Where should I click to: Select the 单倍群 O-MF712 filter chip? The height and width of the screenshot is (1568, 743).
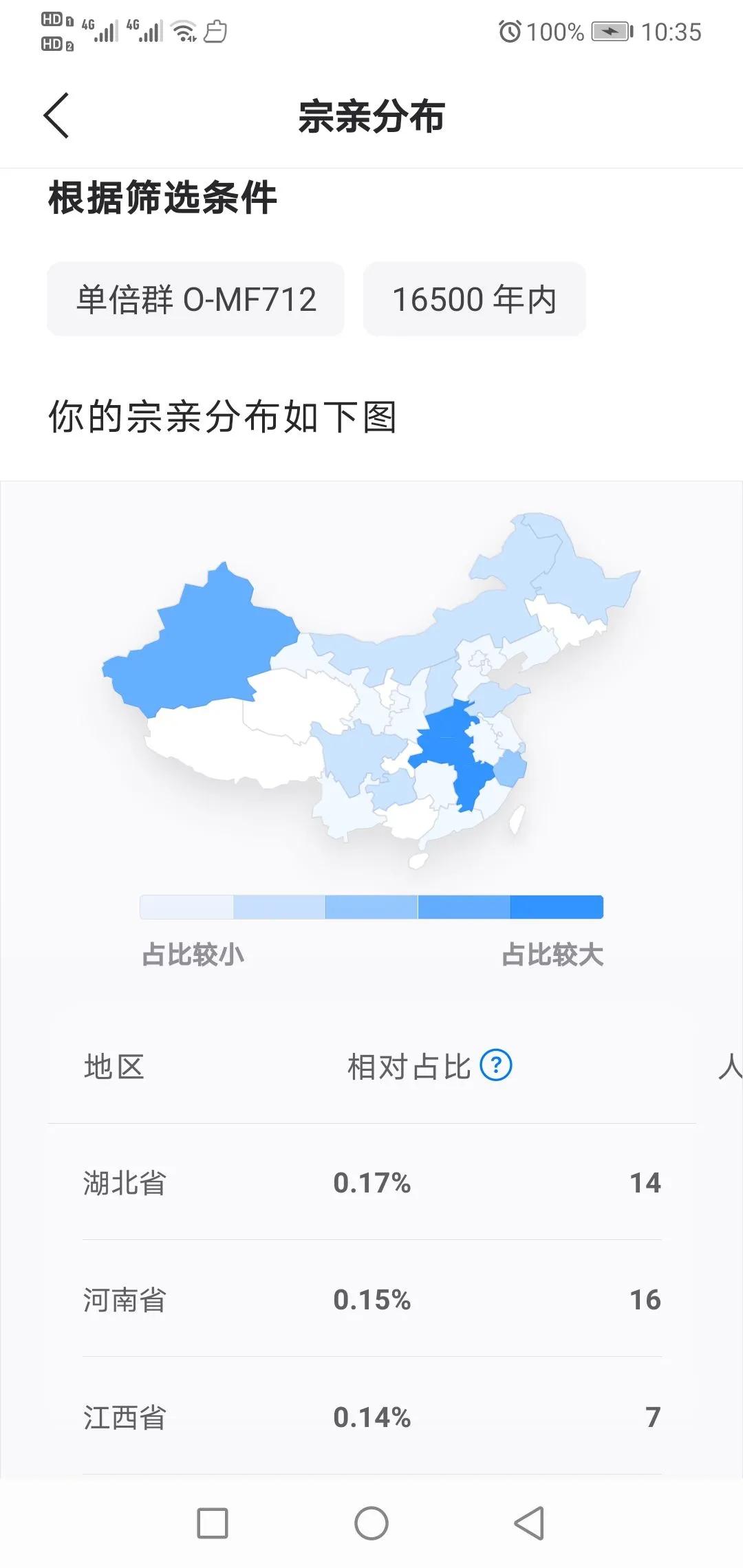point(195,299)
